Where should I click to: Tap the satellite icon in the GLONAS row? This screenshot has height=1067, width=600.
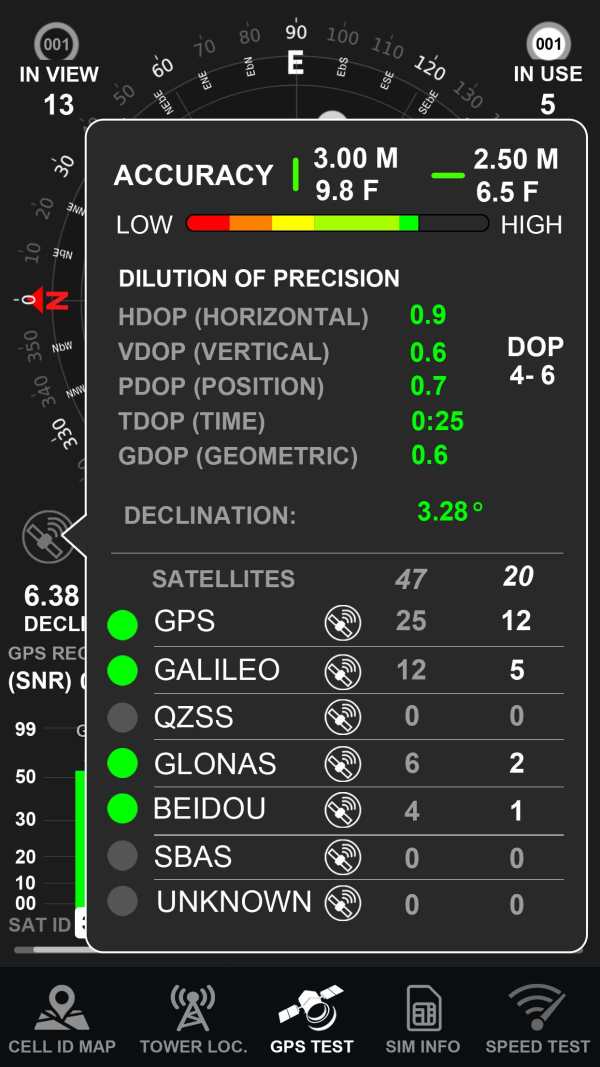click(343, 764)
